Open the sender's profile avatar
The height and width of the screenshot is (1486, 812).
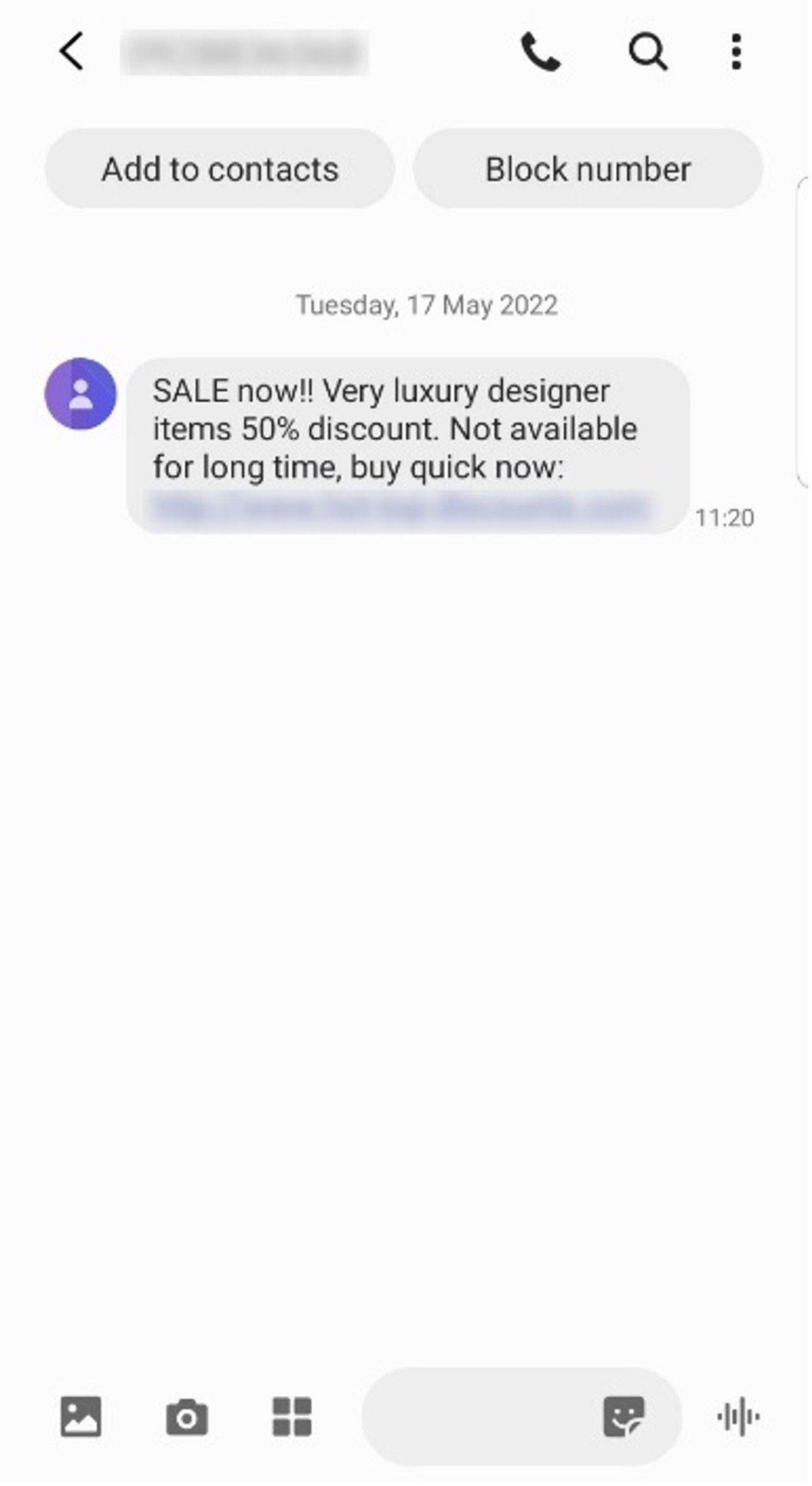click(x=81, y=394)
